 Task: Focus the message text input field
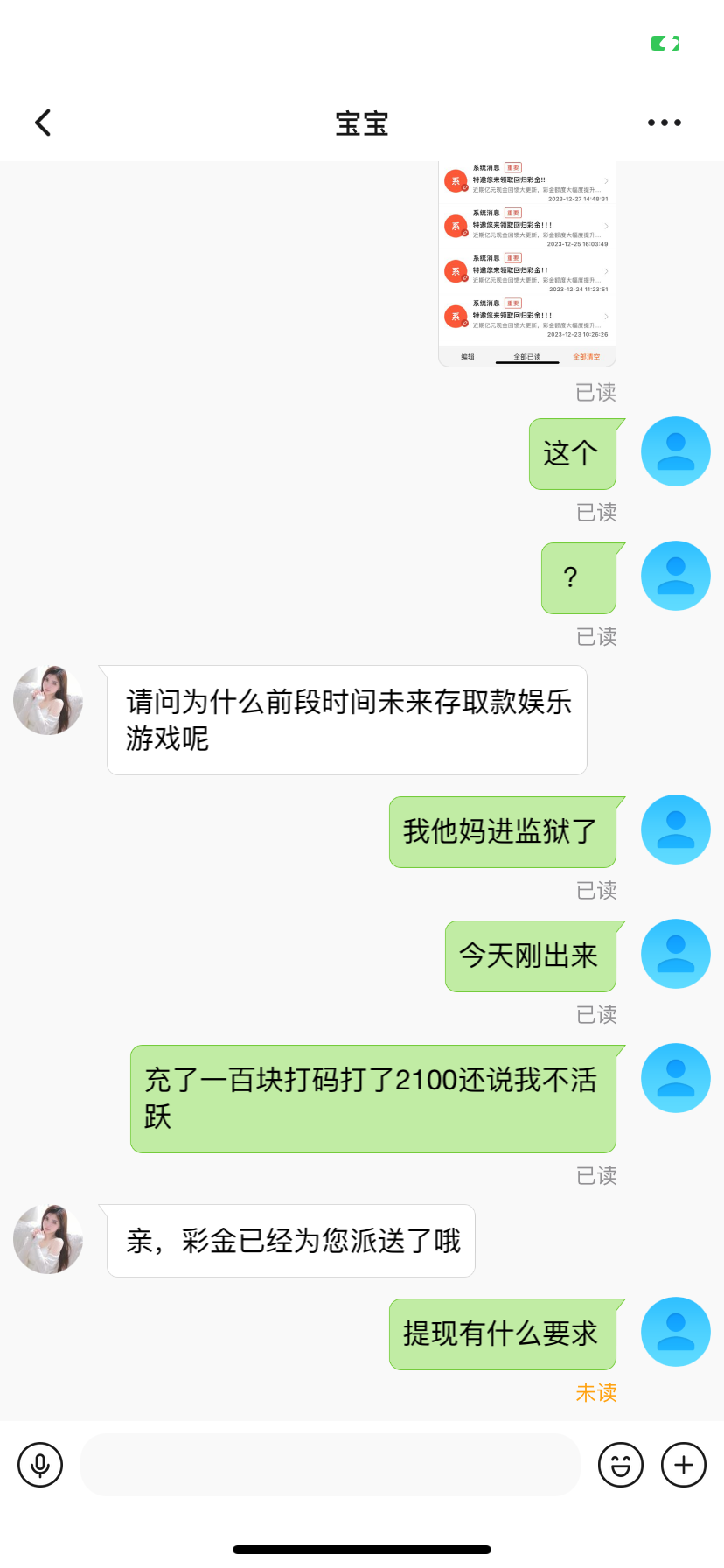coord(331,1465)
